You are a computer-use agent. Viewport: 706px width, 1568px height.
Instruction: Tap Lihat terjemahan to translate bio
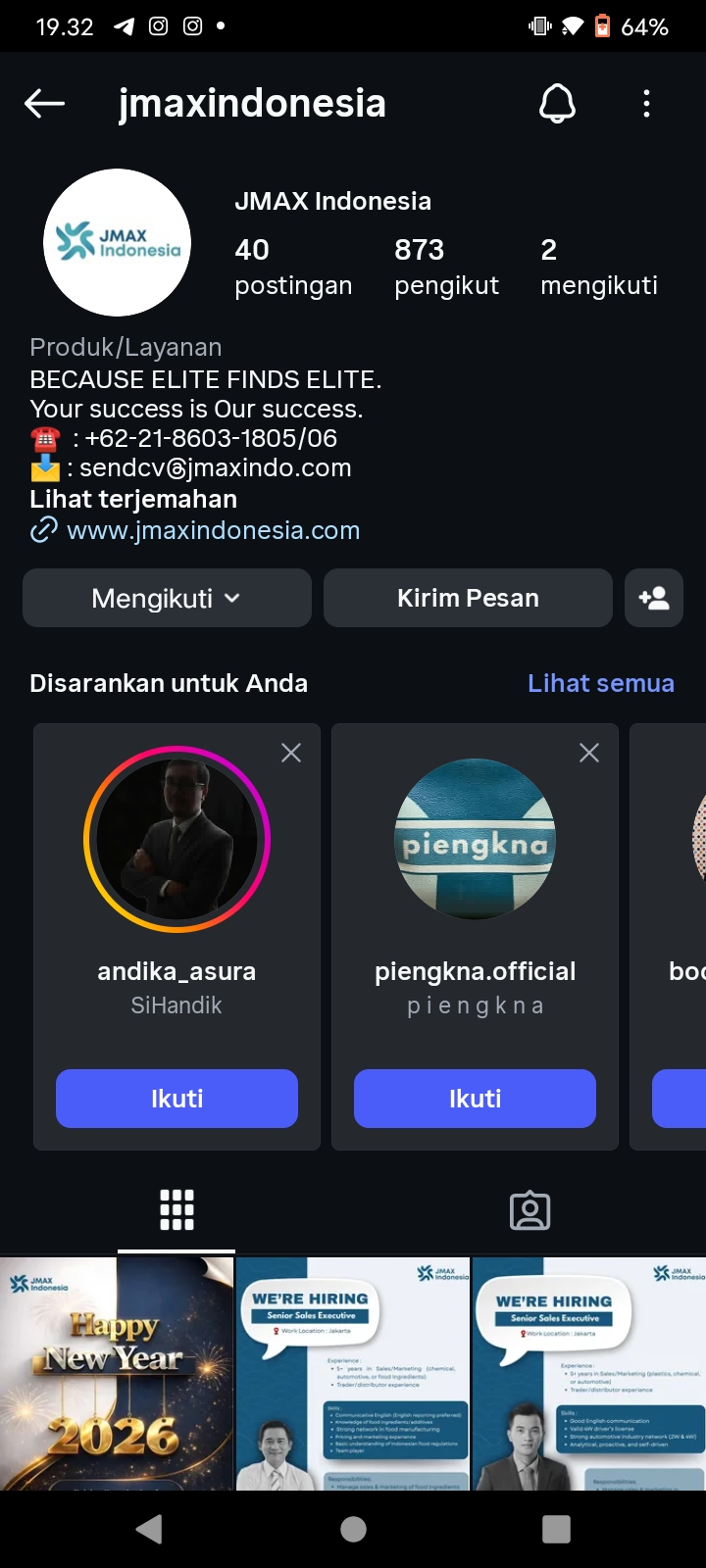133,499
